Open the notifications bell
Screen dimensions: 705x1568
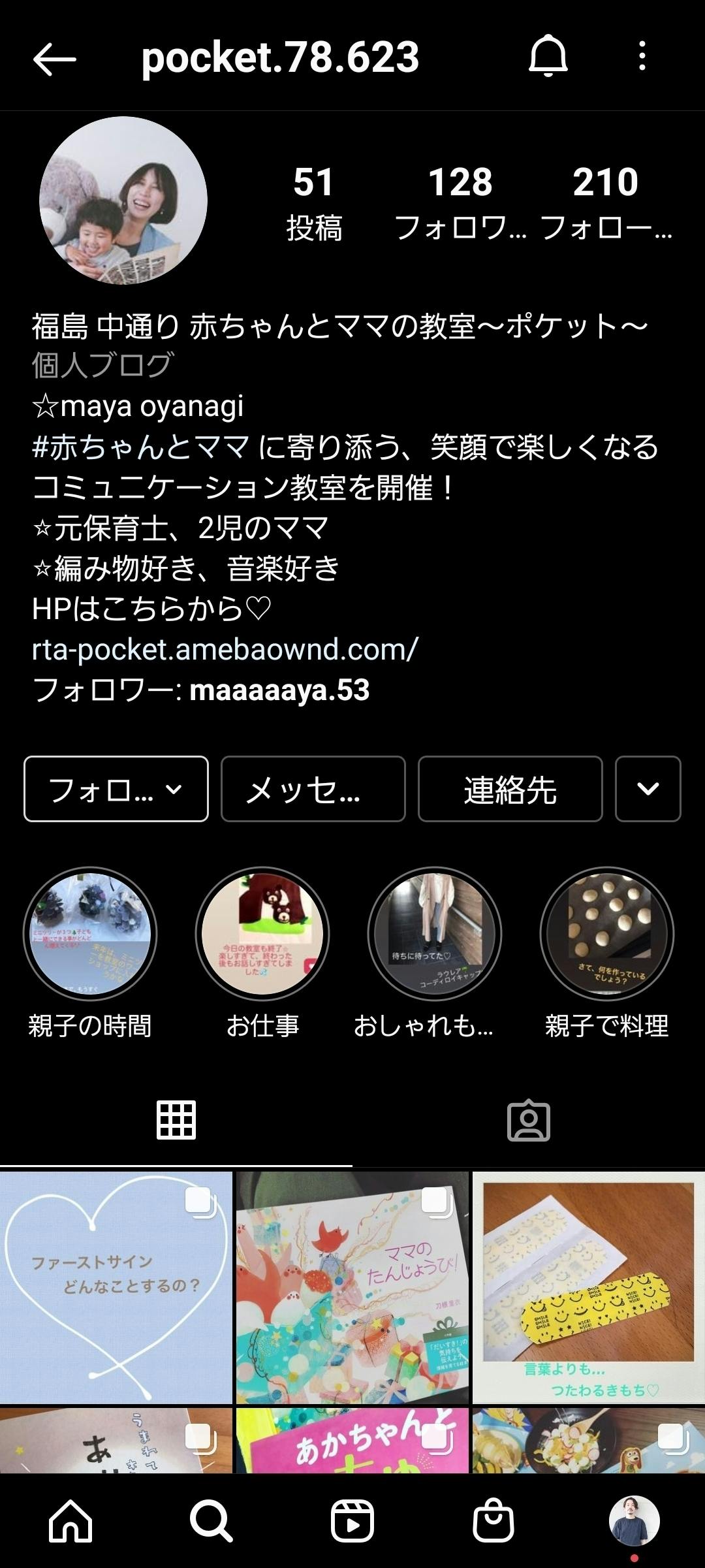pos(548,57)
